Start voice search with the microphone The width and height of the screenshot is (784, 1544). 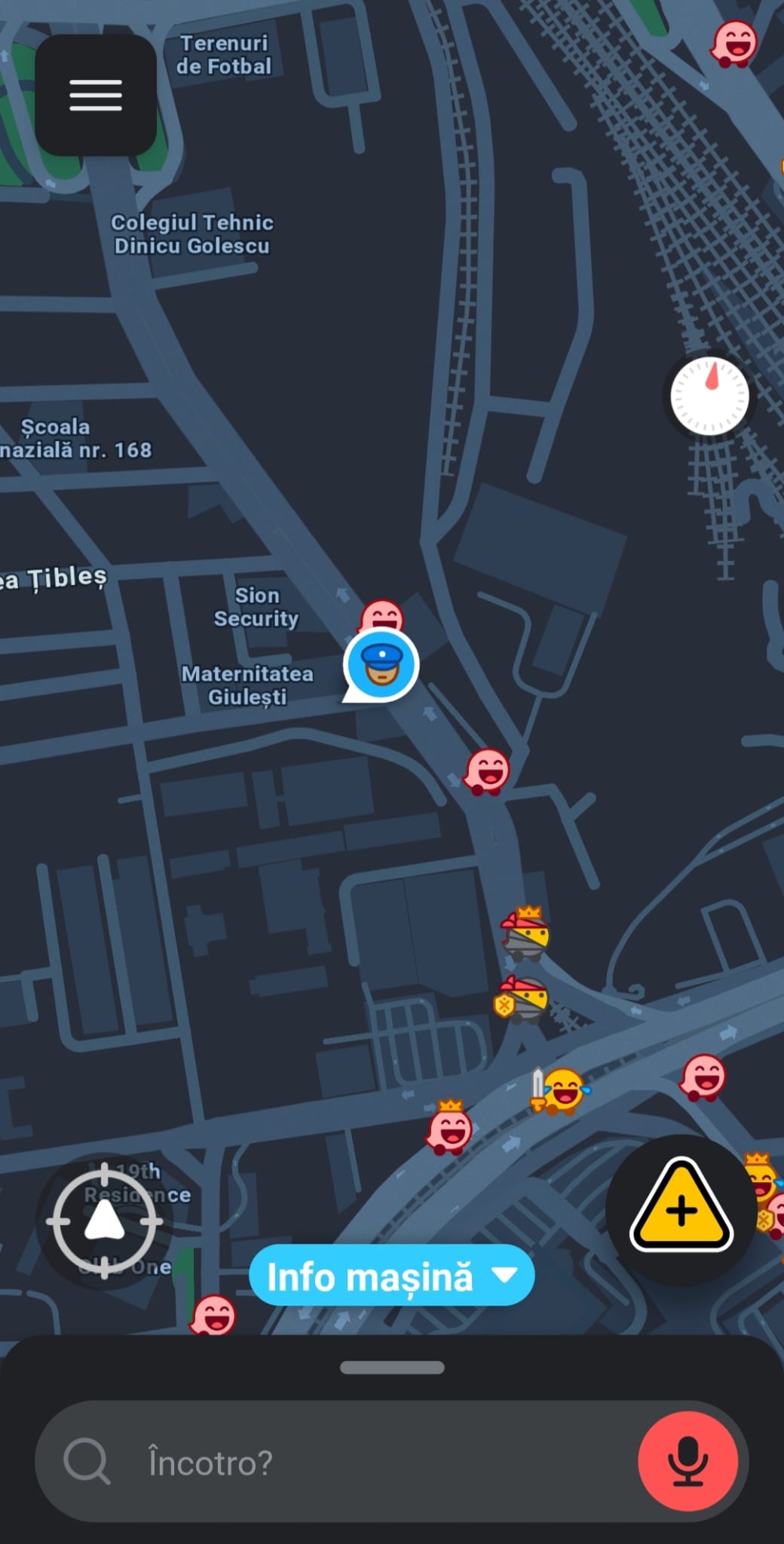(x=688, y=1460)
